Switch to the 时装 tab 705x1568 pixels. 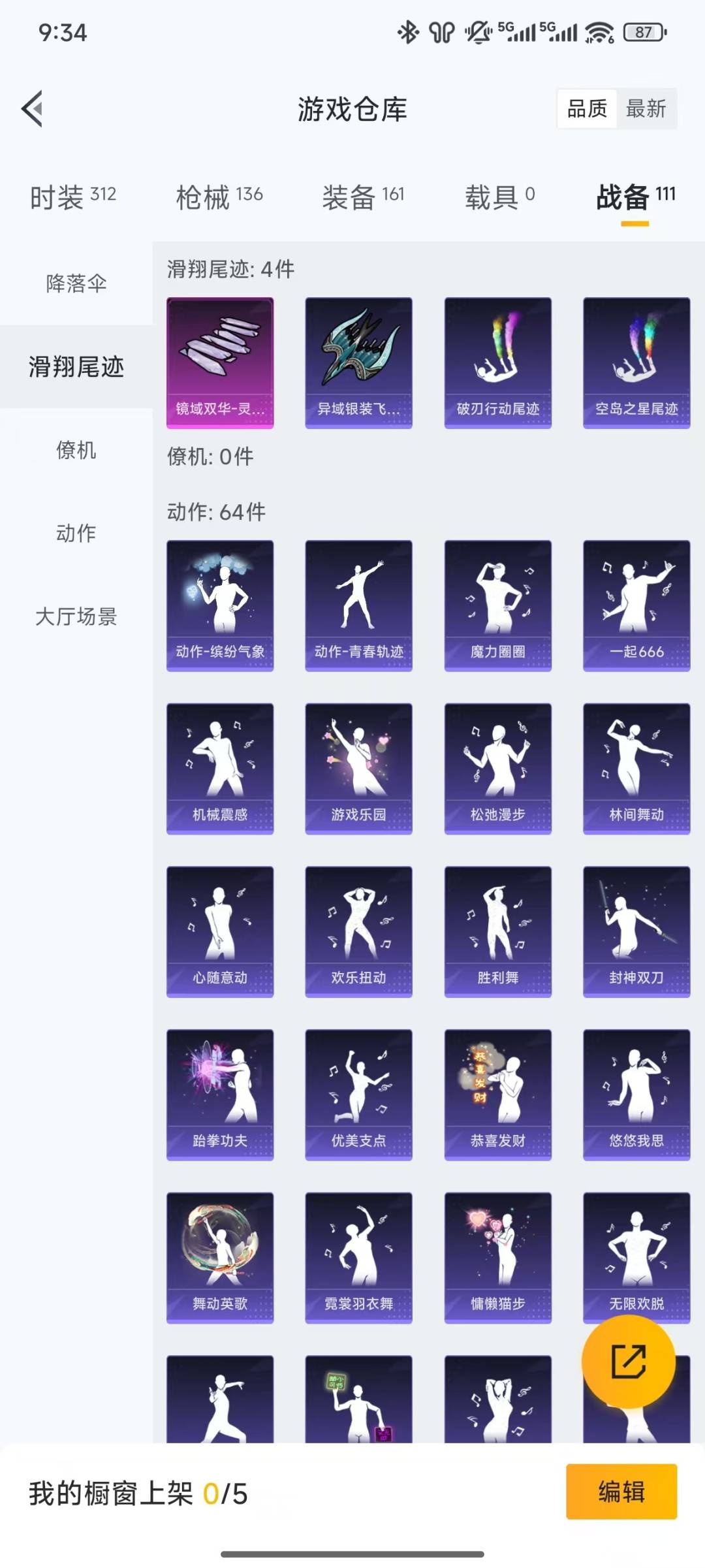click(x=72, y=197)
